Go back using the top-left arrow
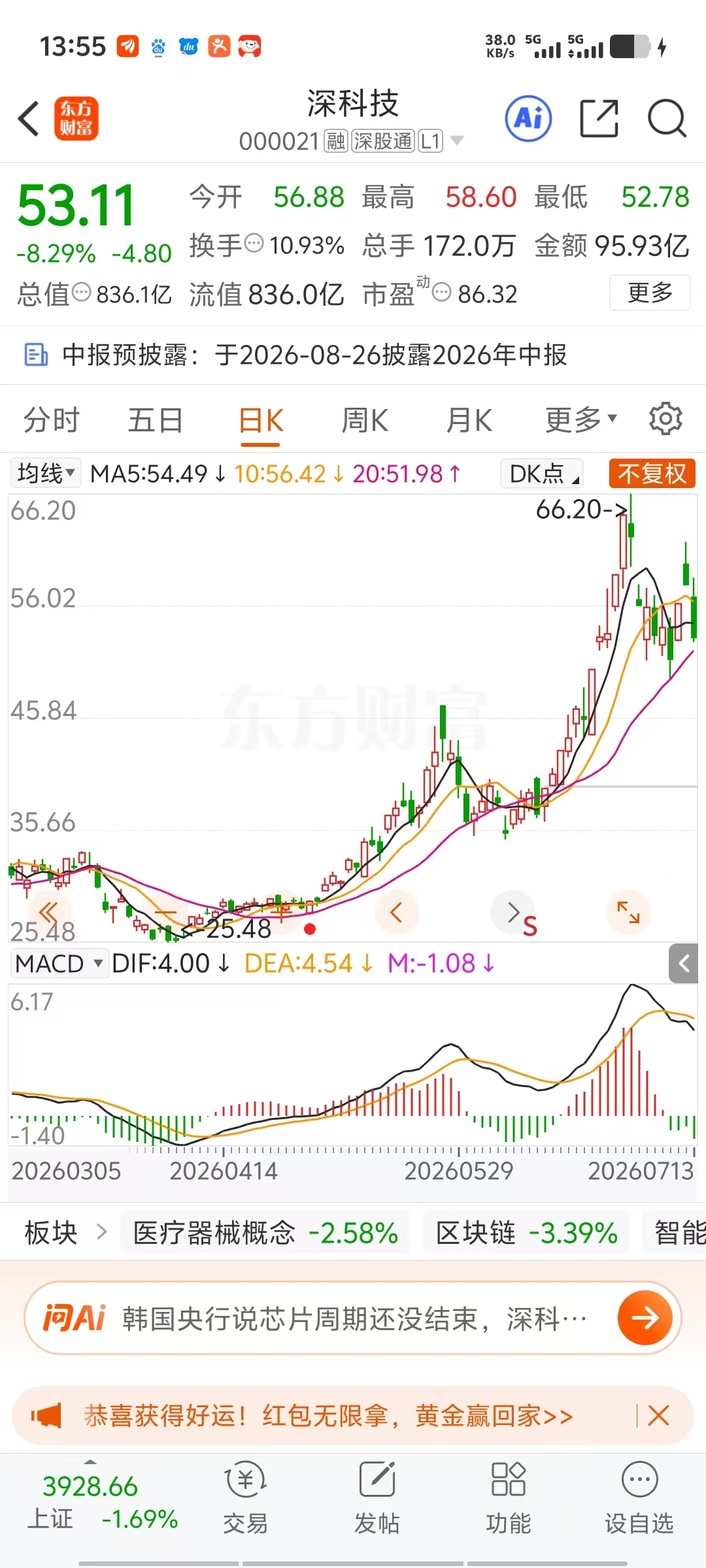Screen dimensions: 706x1568 [x=29, y=119]
